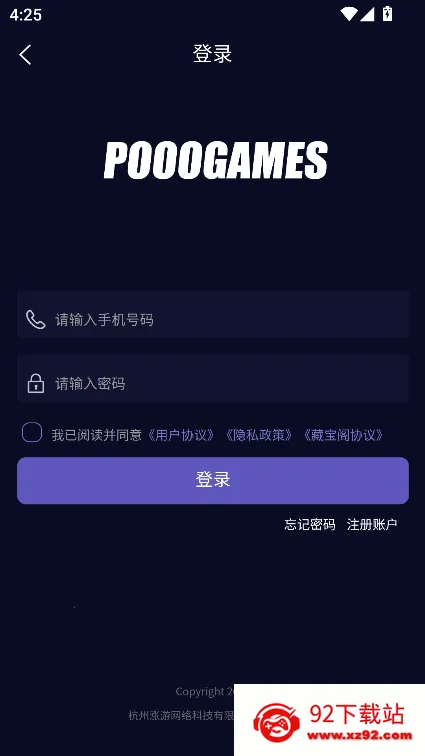Open the 藏宝阁协议 link
Screen dimensions: 425x756
tap(343, 435)
